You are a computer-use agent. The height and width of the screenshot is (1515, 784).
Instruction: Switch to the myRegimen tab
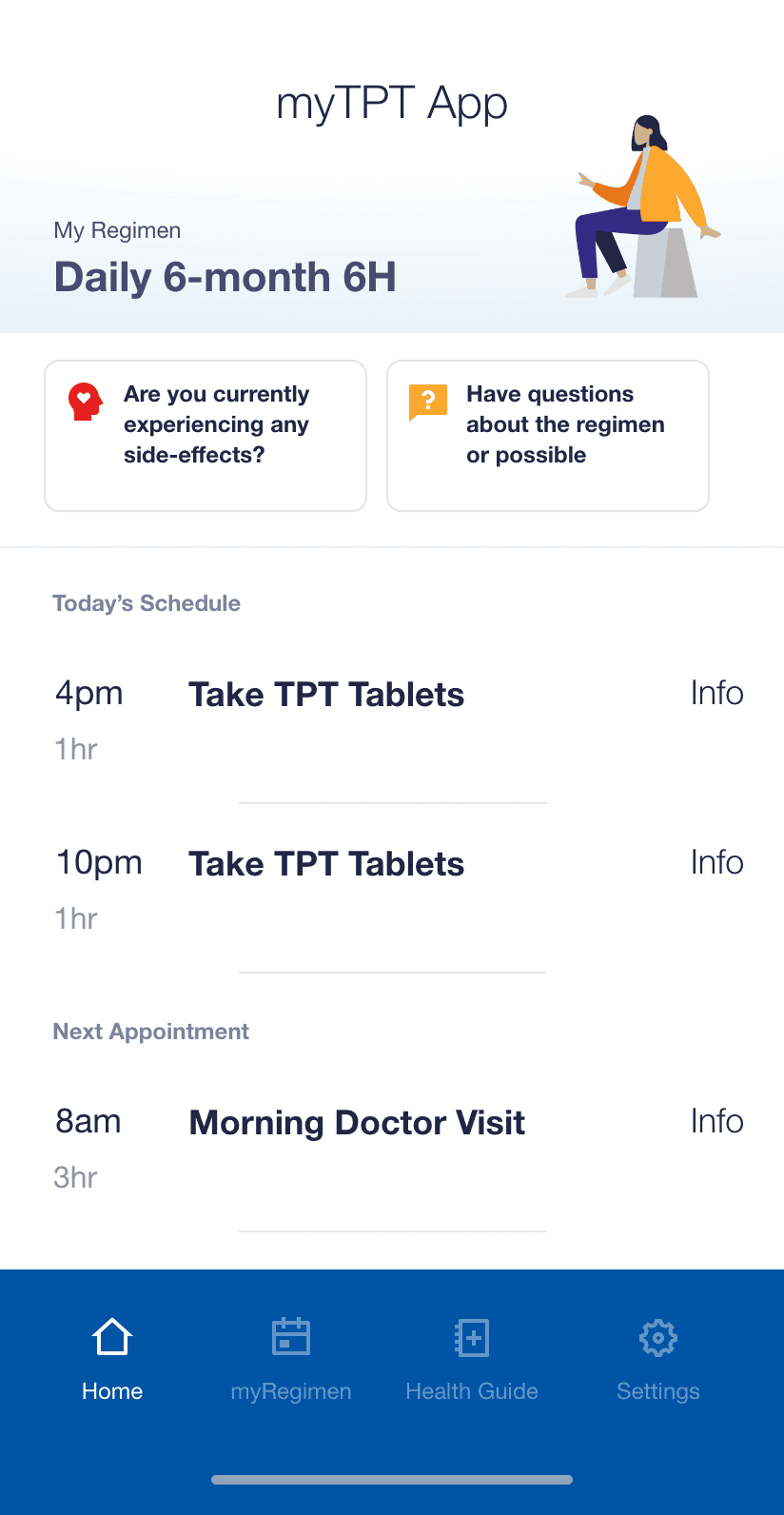coord(291,1359)
